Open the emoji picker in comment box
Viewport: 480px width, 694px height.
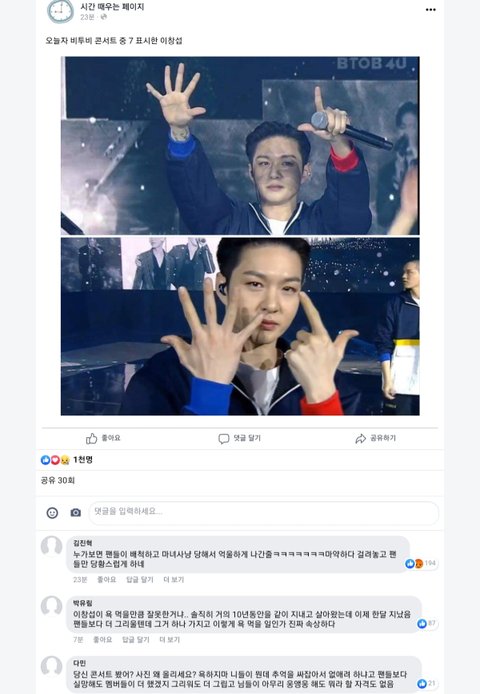point(52,513)
